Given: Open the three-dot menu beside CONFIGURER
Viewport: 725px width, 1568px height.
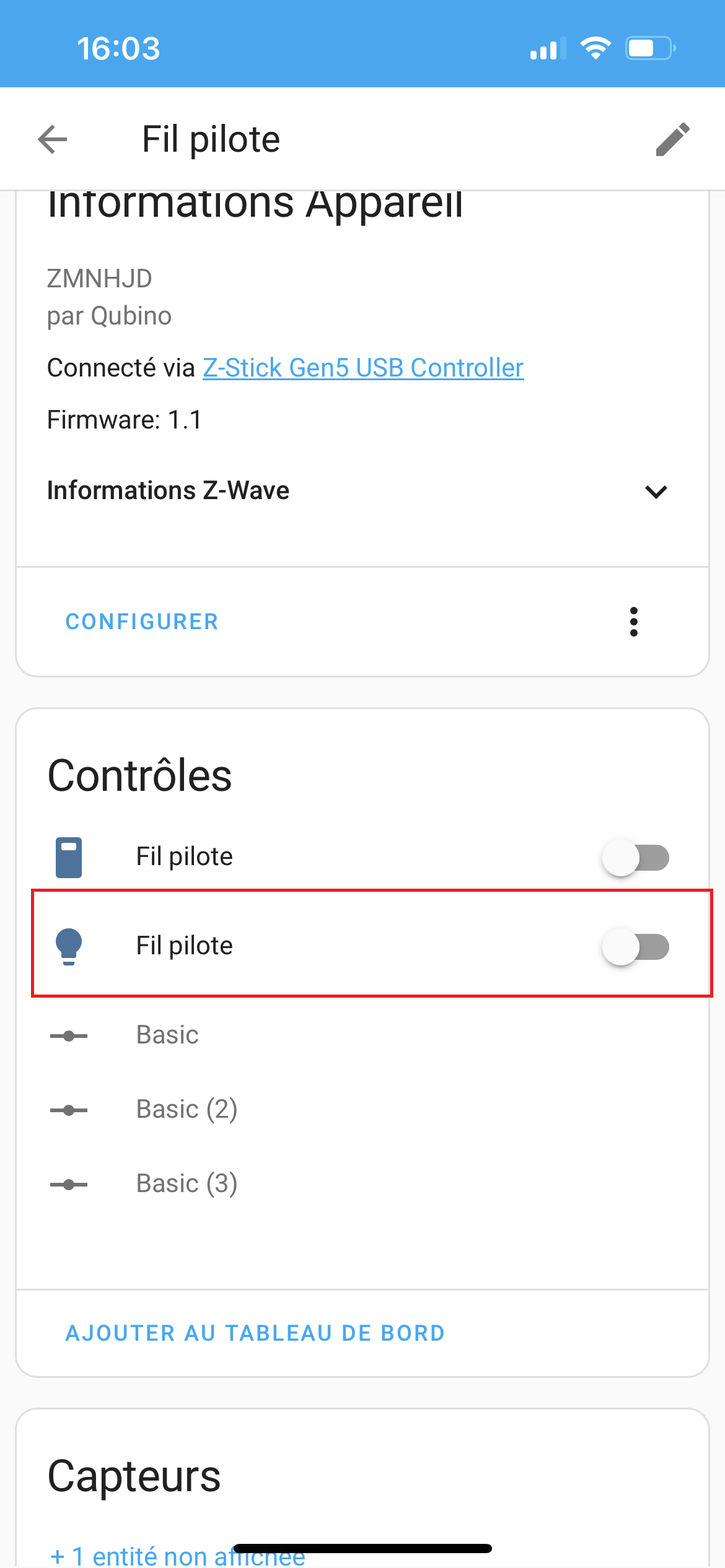Looking at the screenshot, I should tap(634, 622).
